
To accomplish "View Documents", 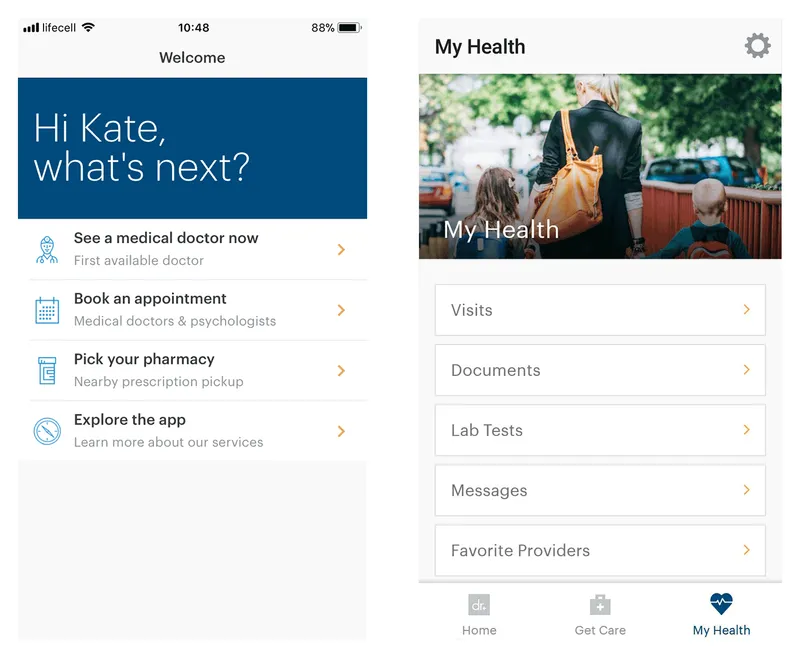I will click(x=600, y=370).
